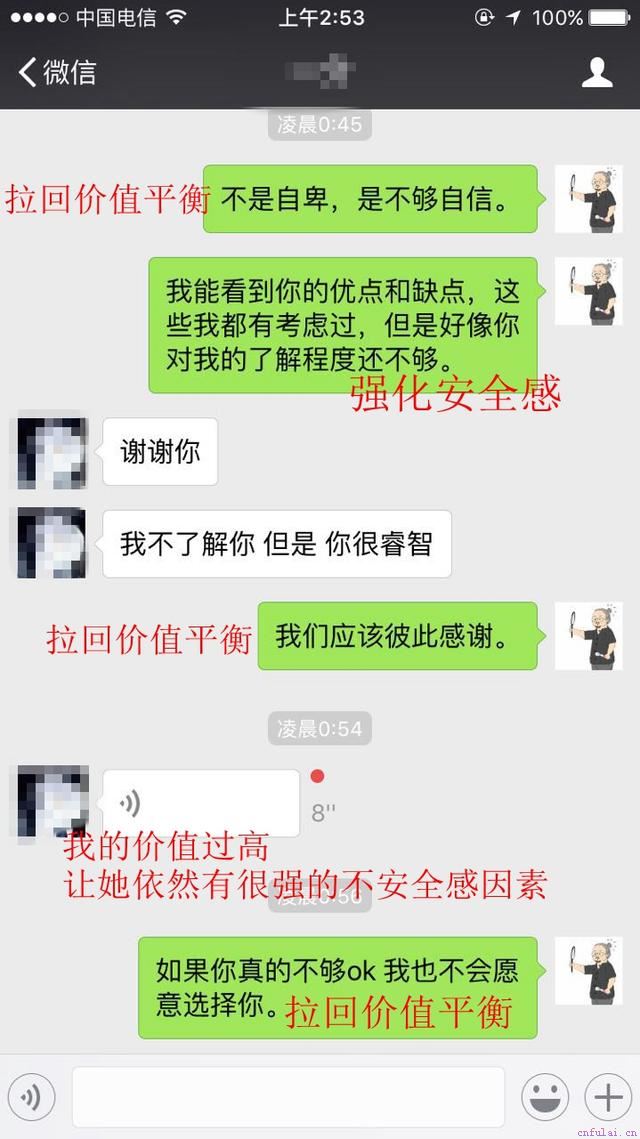Focus the message text field

(288, 1098)
